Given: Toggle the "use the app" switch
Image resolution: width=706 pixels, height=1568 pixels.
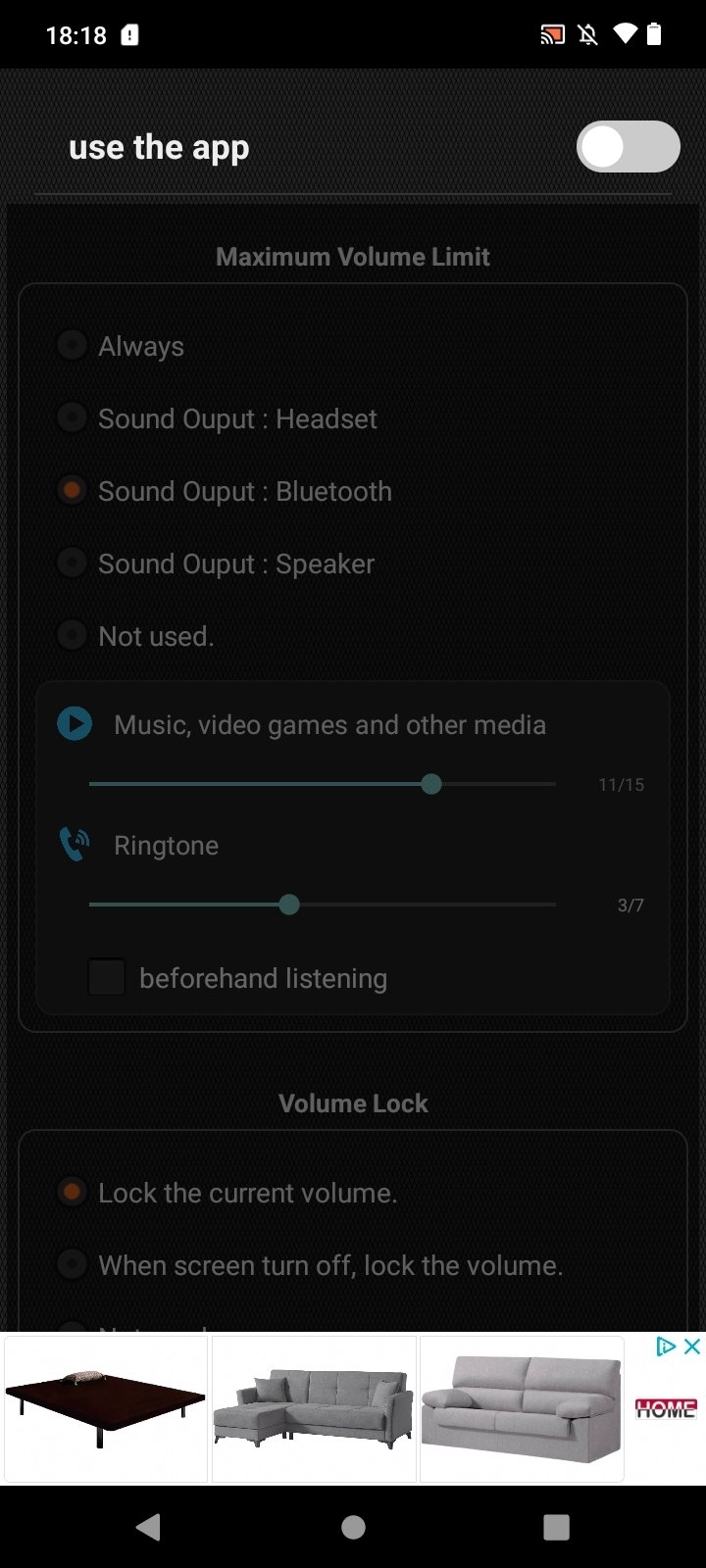Looking at the screenshot, I should [628, 147].
